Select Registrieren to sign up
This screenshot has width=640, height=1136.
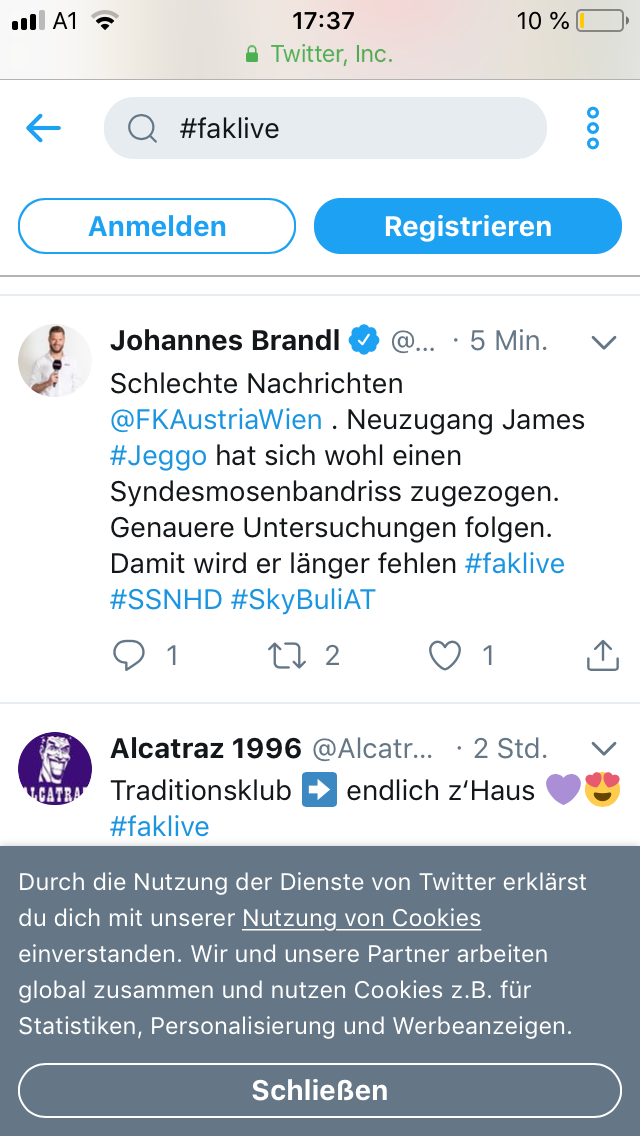click(x=467, y=226)
